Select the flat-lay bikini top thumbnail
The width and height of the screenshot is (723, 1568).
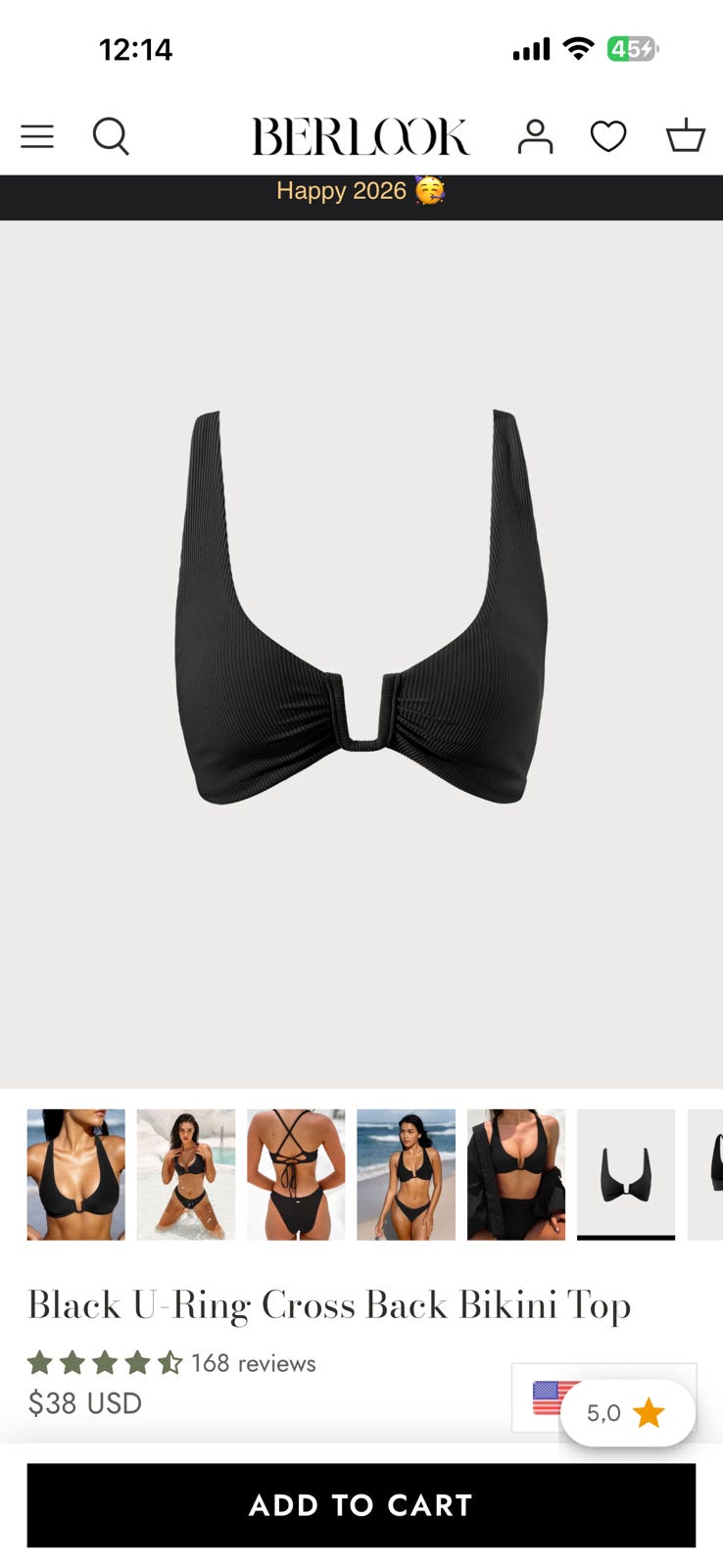626,1174
